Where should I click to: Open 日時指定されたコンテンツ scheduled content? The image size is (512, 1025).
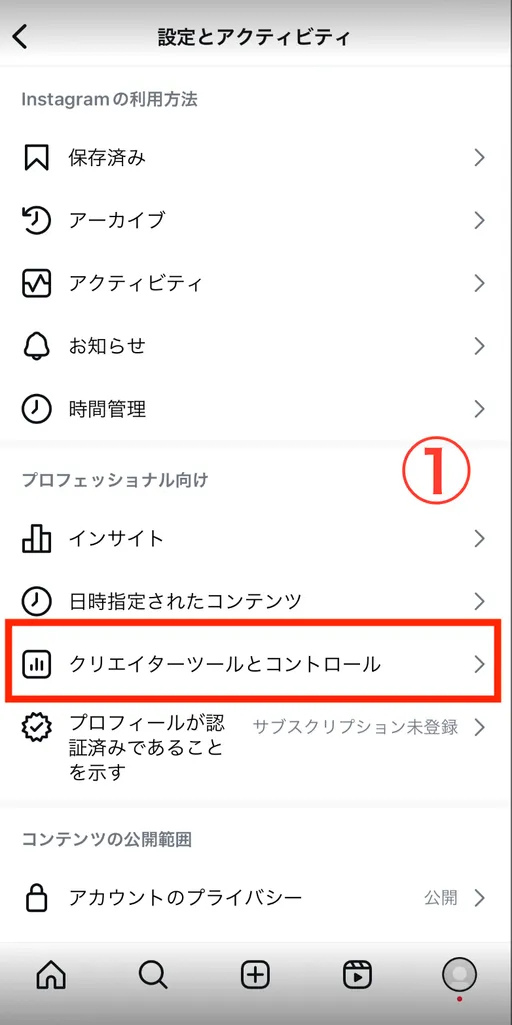256,601
